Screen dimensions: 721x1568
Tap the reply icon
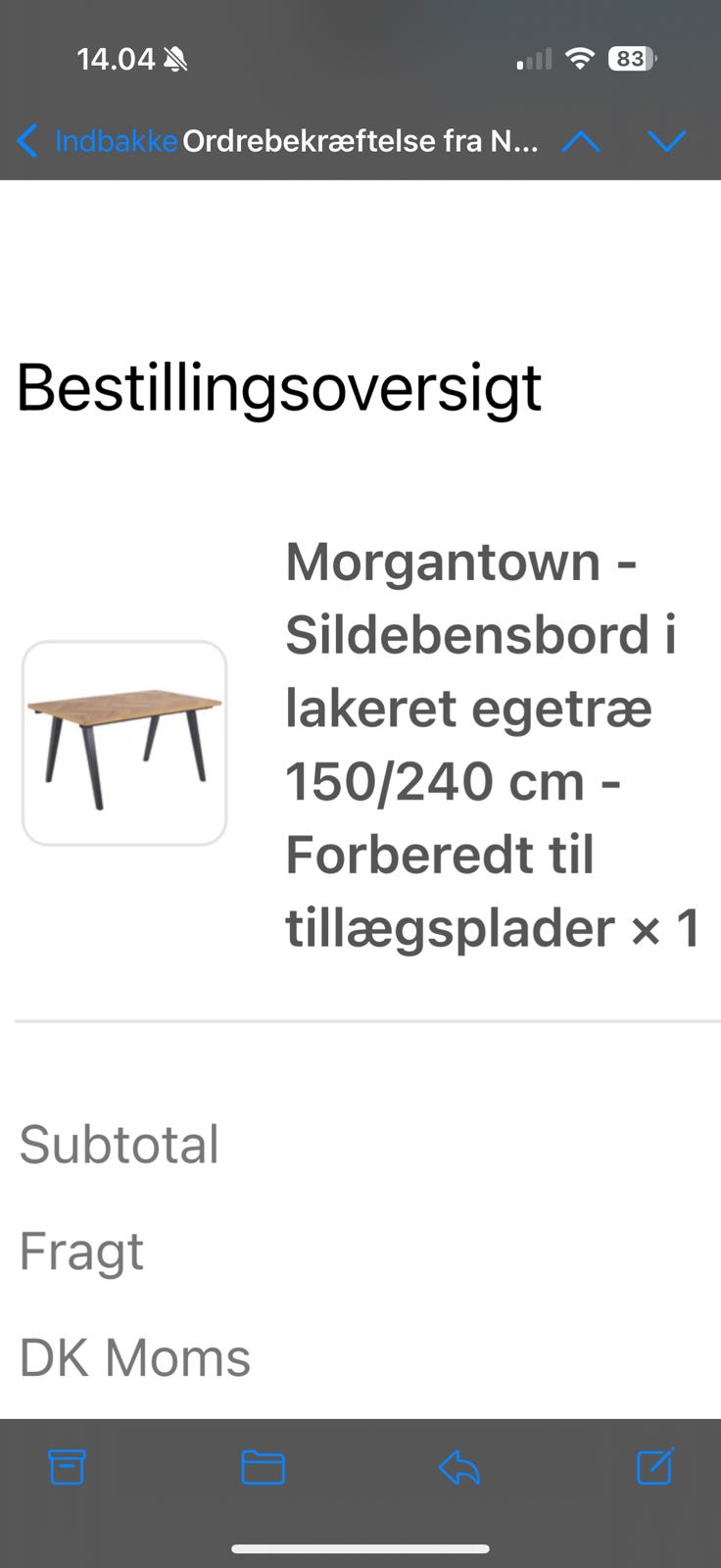pyautogui.click(x=458, y=1467)
